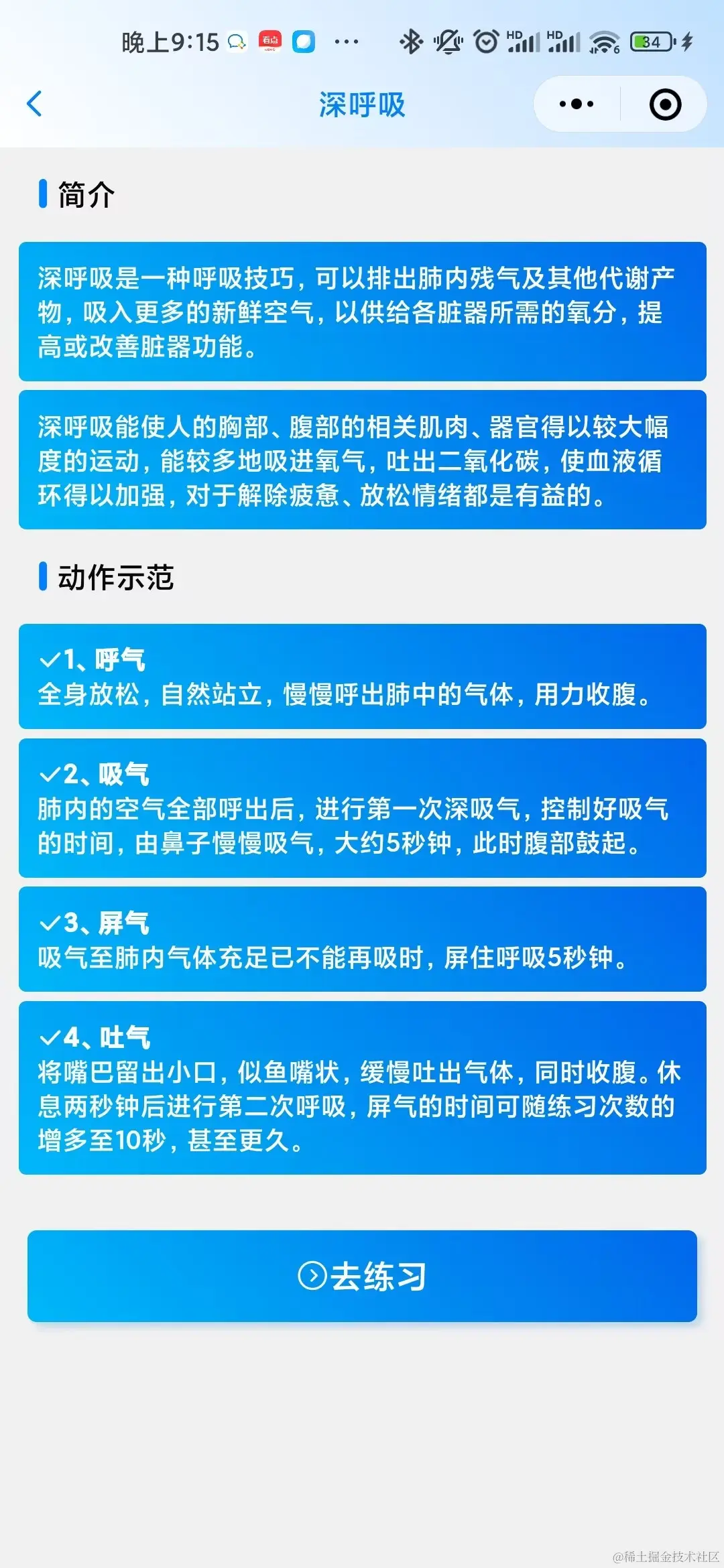Image resolution: width=724 pixels, height=1568 pixels.
Task: Close the mini program via the circle icon
Action: click(665, 105)
